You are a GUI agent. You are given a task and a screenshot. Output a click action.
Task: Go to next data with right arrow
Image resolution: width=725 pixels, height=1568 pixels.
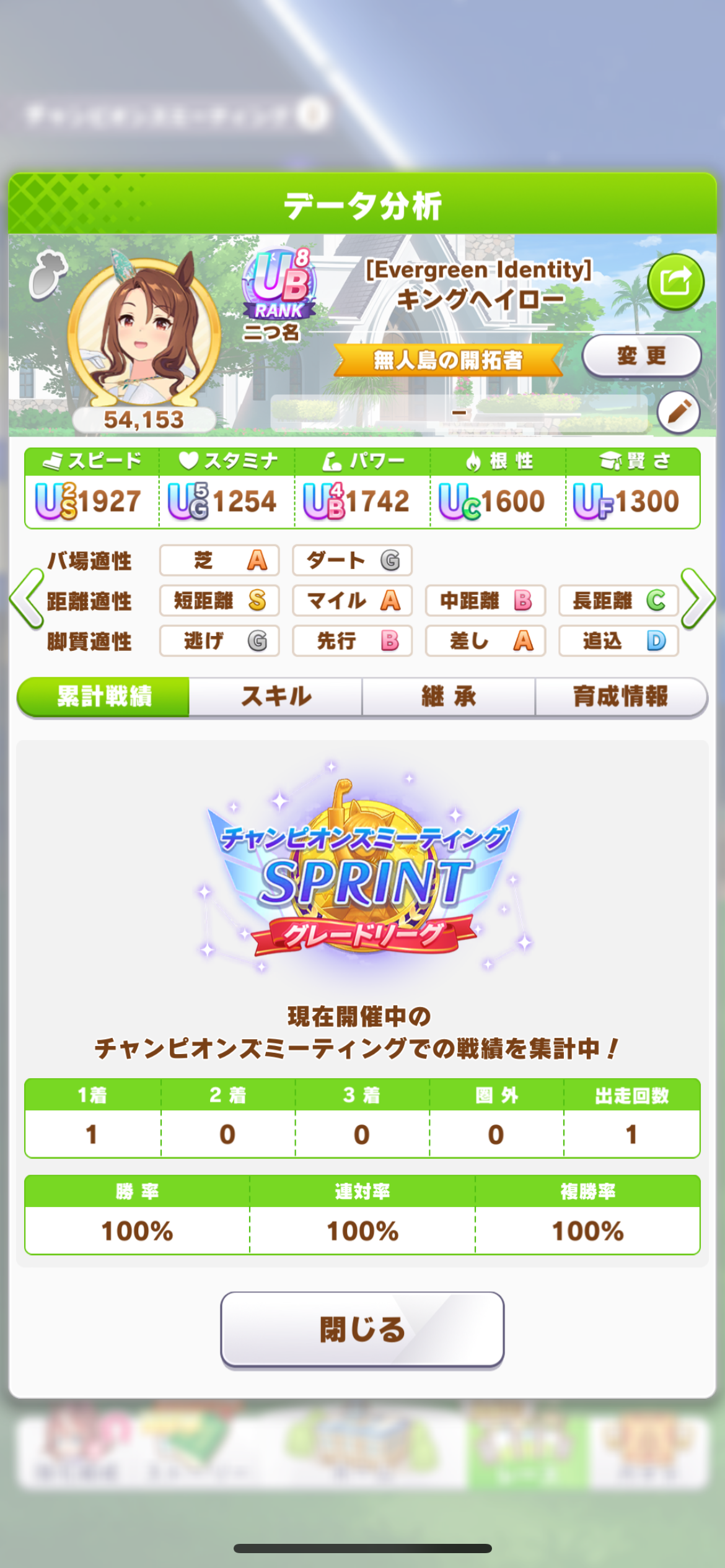(x=698, y=599)
